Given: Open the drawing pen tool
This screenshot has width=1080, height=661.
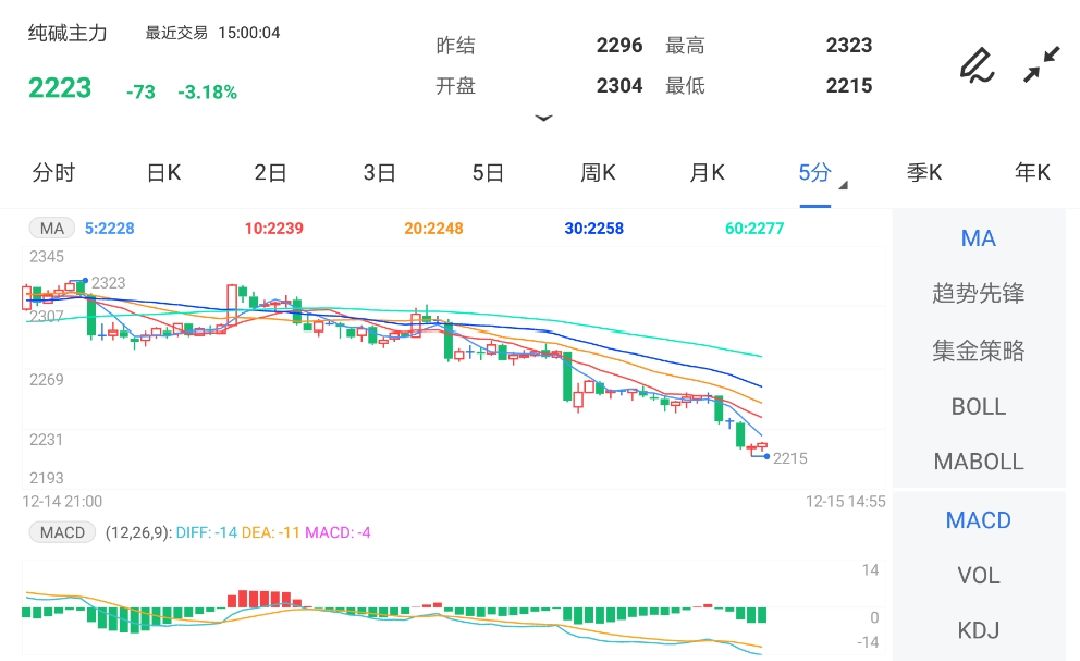Looking at the screenshot, I should tap(977, 65).
